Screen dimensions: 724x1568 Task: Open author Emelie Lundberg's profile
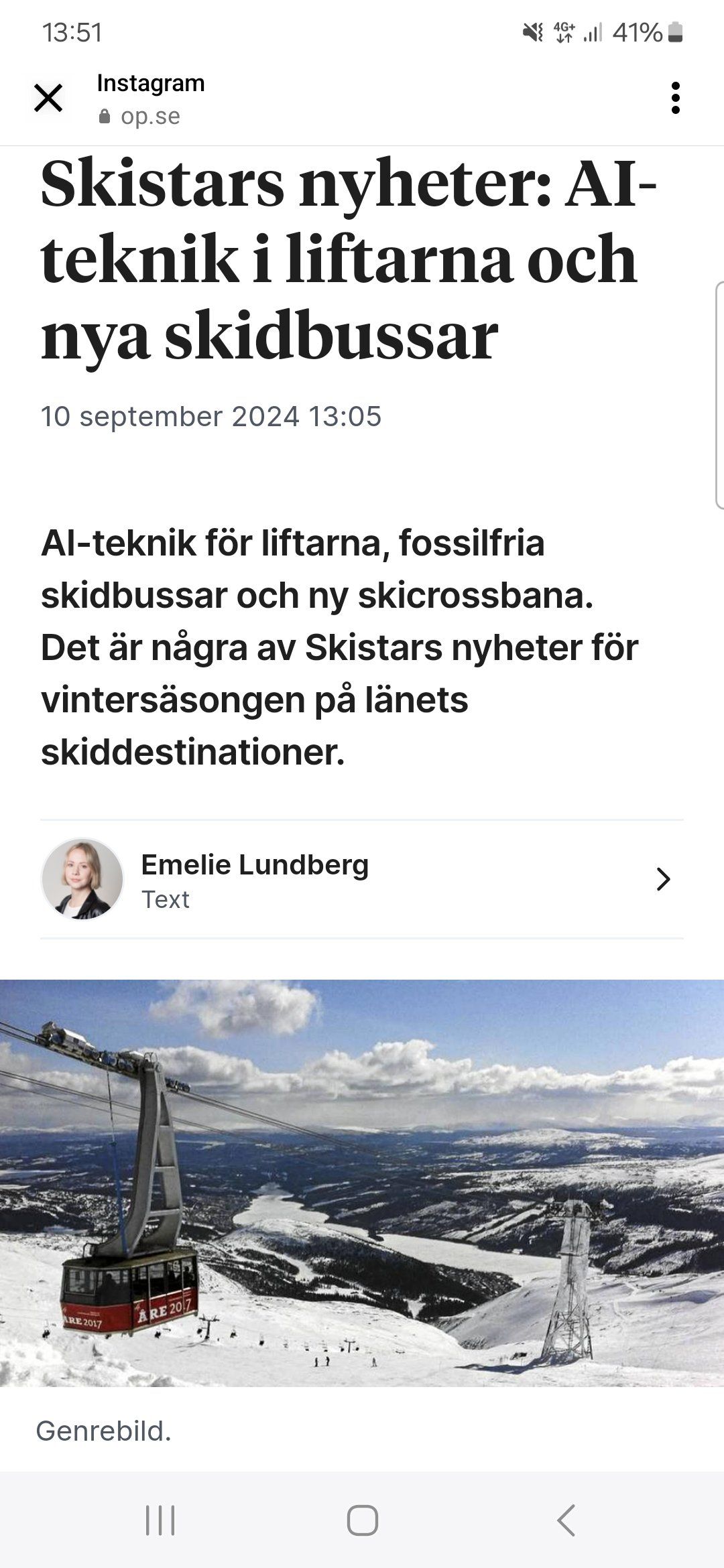pos(362,879)
